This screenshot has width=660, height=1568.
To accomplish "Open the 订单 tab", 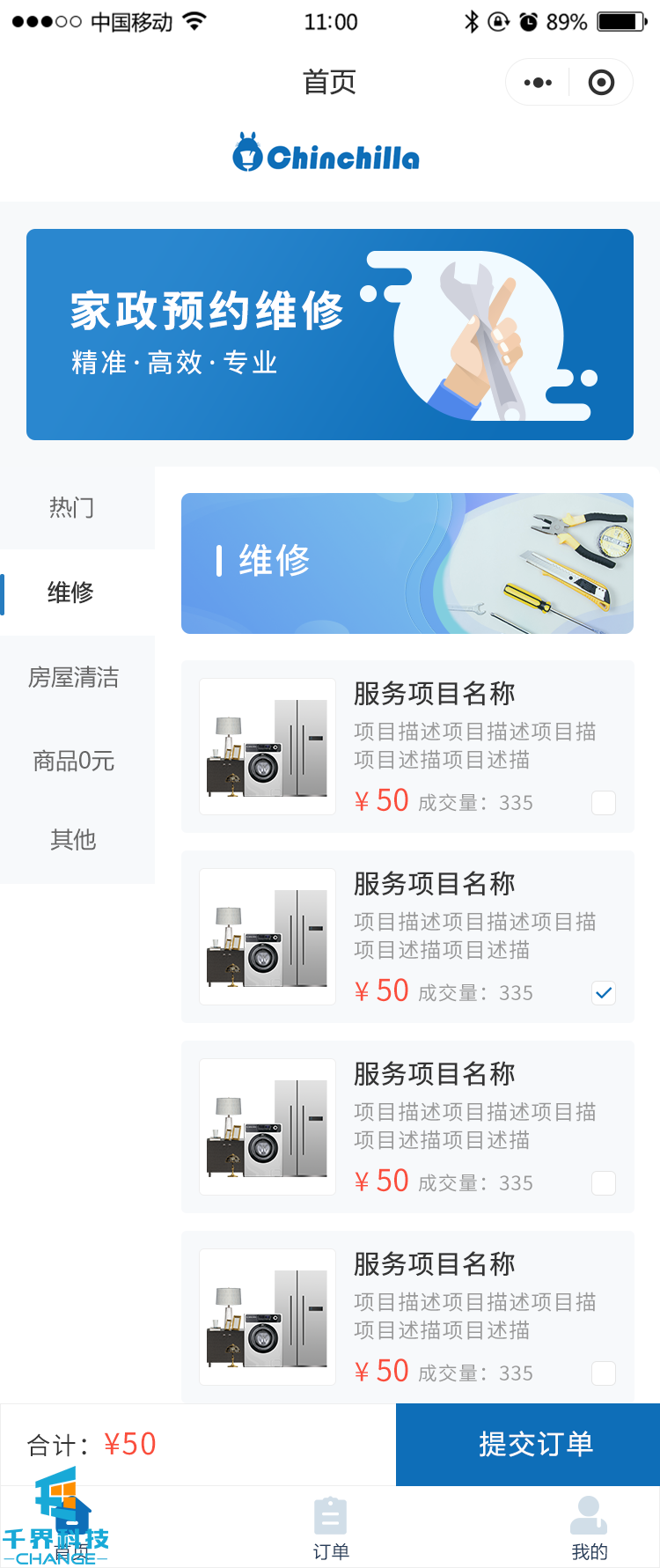I will click(x=331, y=1529).
